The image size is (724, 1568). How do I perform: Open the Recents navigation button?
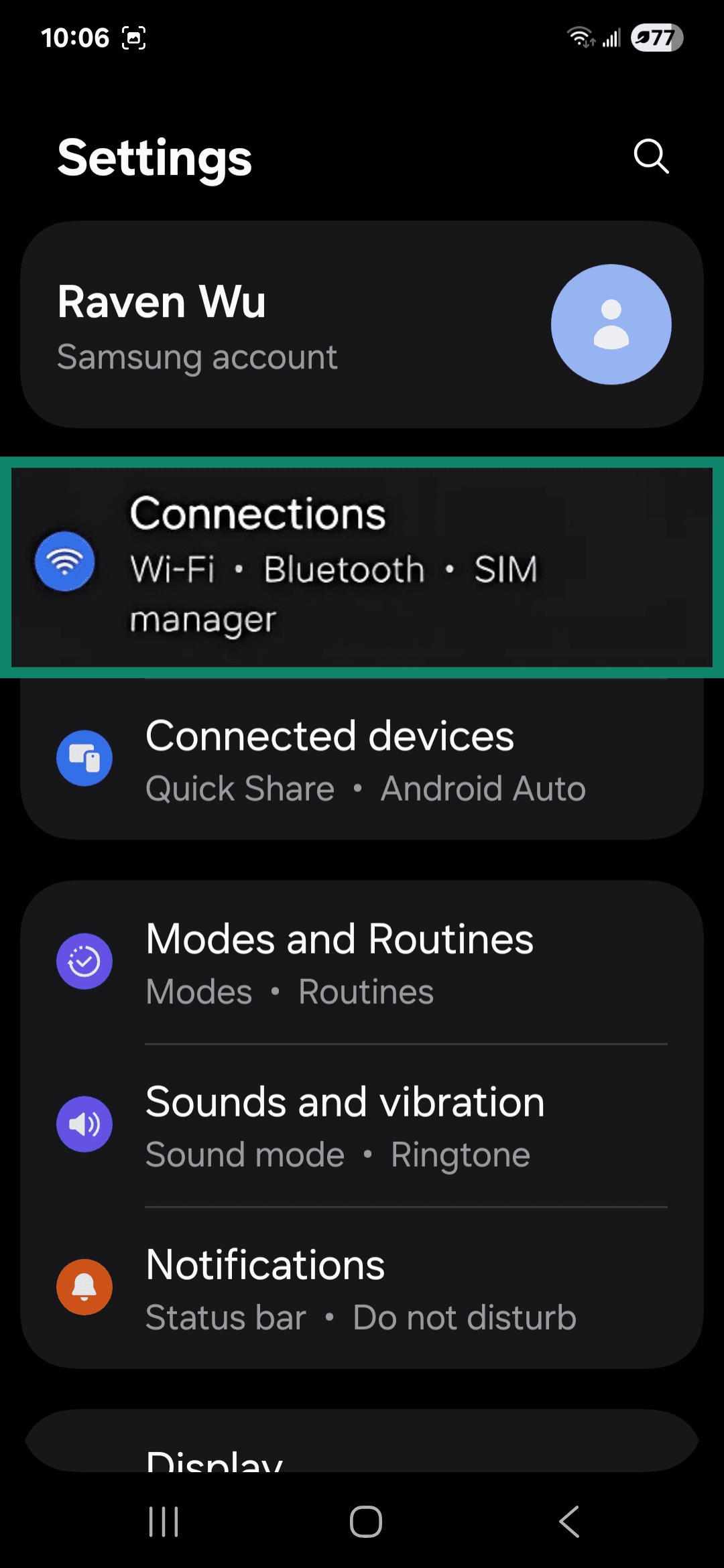(163, 1521)
